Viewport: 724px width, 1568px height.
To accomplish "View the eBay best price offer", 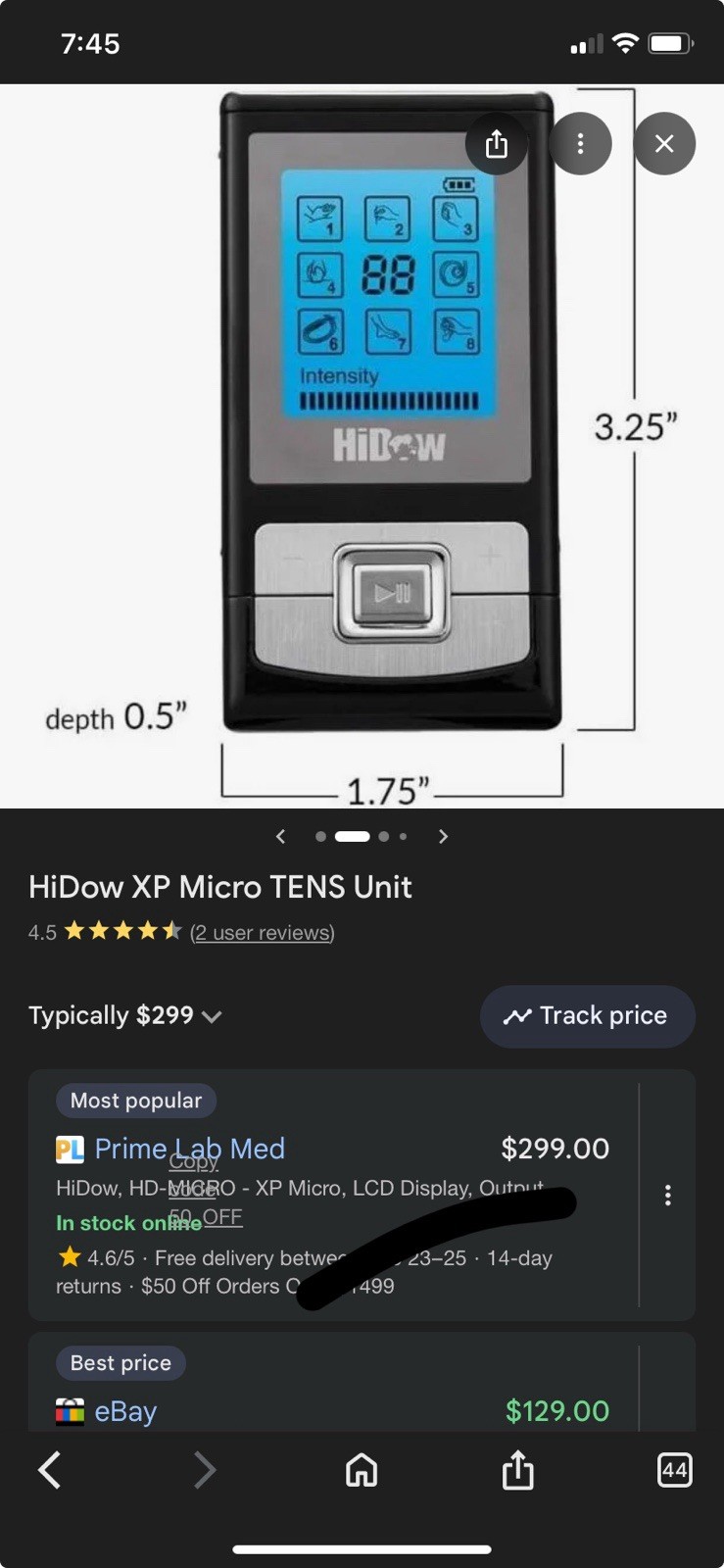I will pyautogui.click(x=125, y=1410).
